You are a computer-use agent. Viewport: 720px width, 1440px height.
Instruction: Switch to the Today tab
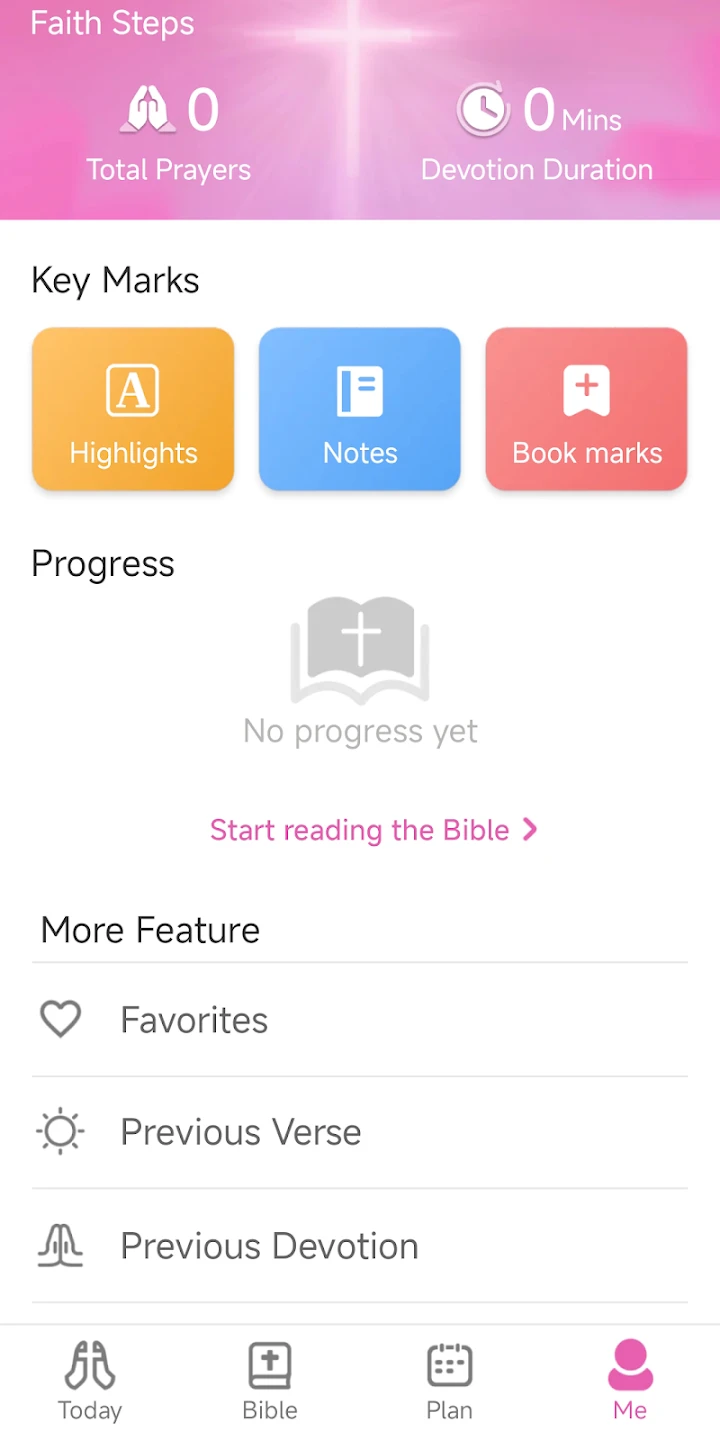tap(90, 1382)
